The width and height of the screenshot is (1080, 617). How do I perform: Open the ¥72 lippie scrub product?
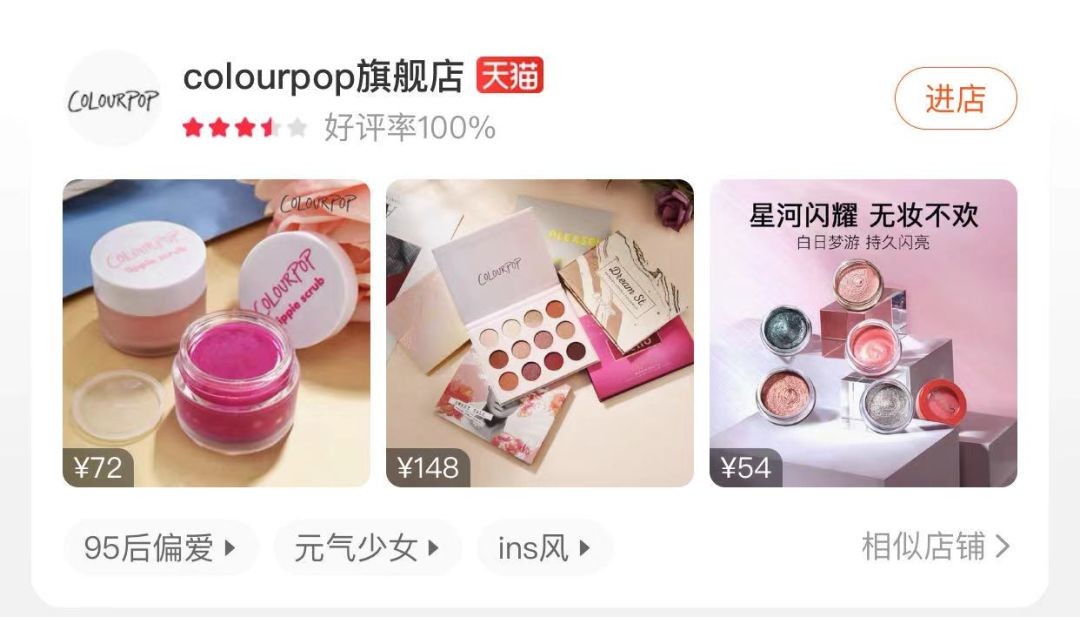[x=216, y=333]
